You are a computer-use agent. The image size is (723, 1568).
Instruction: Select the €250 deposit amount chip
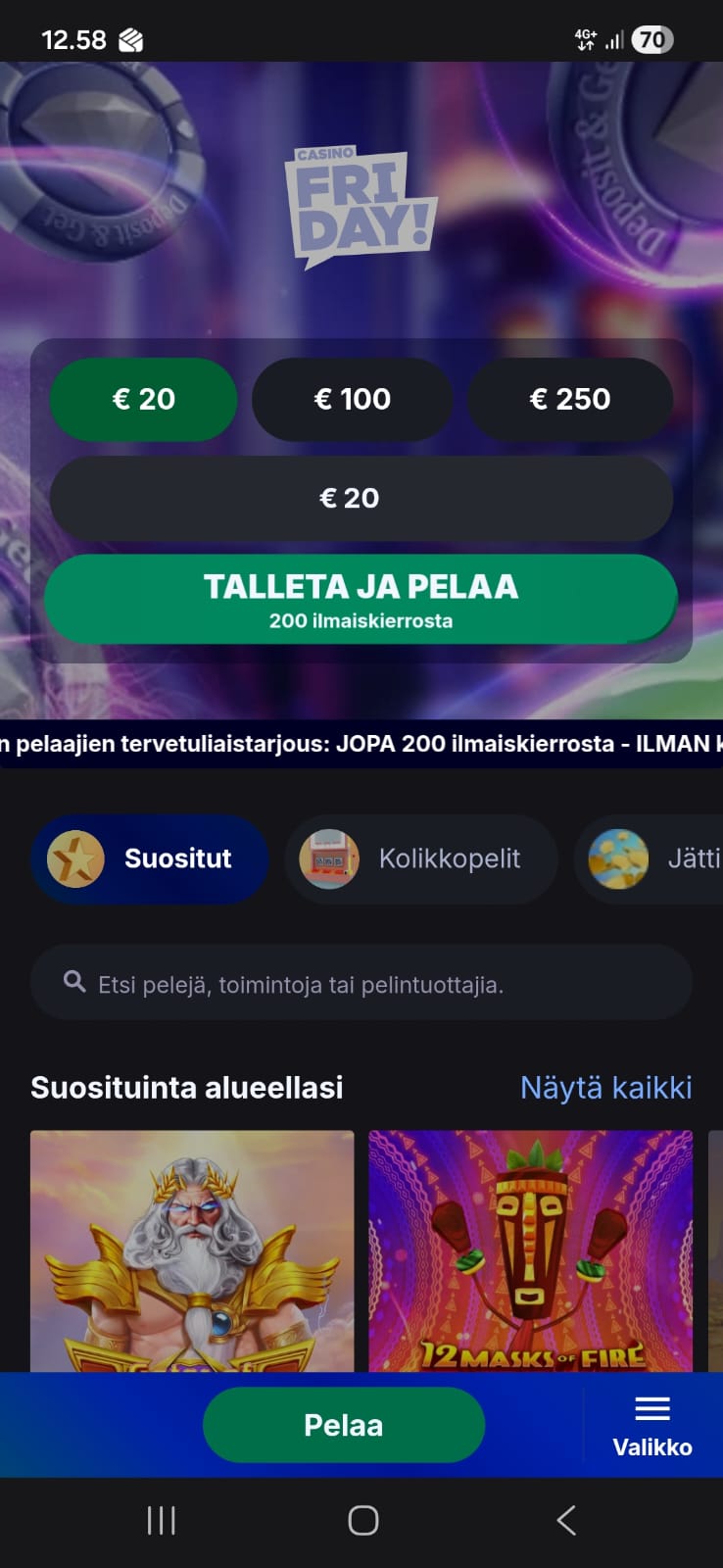[x=570, y=399]
